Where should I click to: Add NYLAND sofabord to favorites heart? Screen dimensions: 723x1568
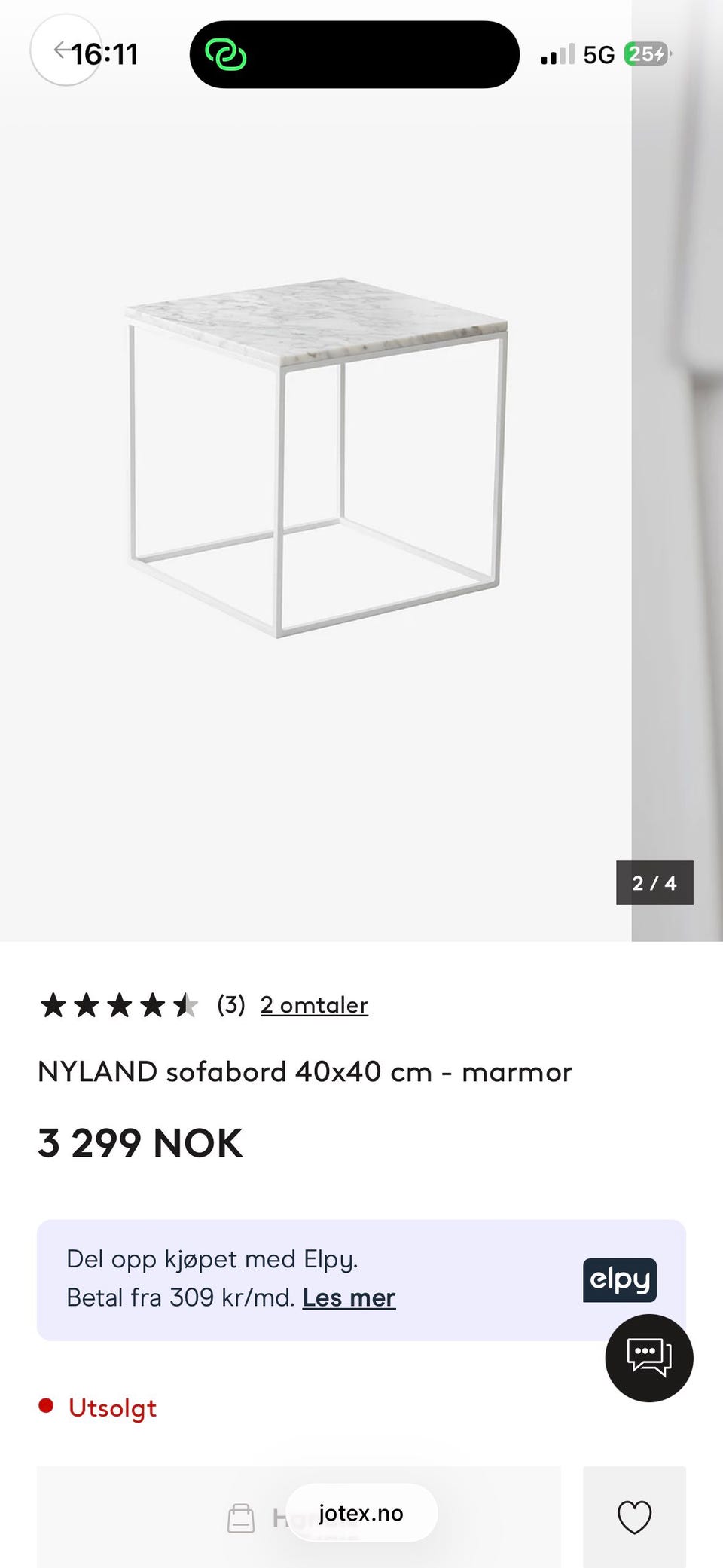[634, 1517]
